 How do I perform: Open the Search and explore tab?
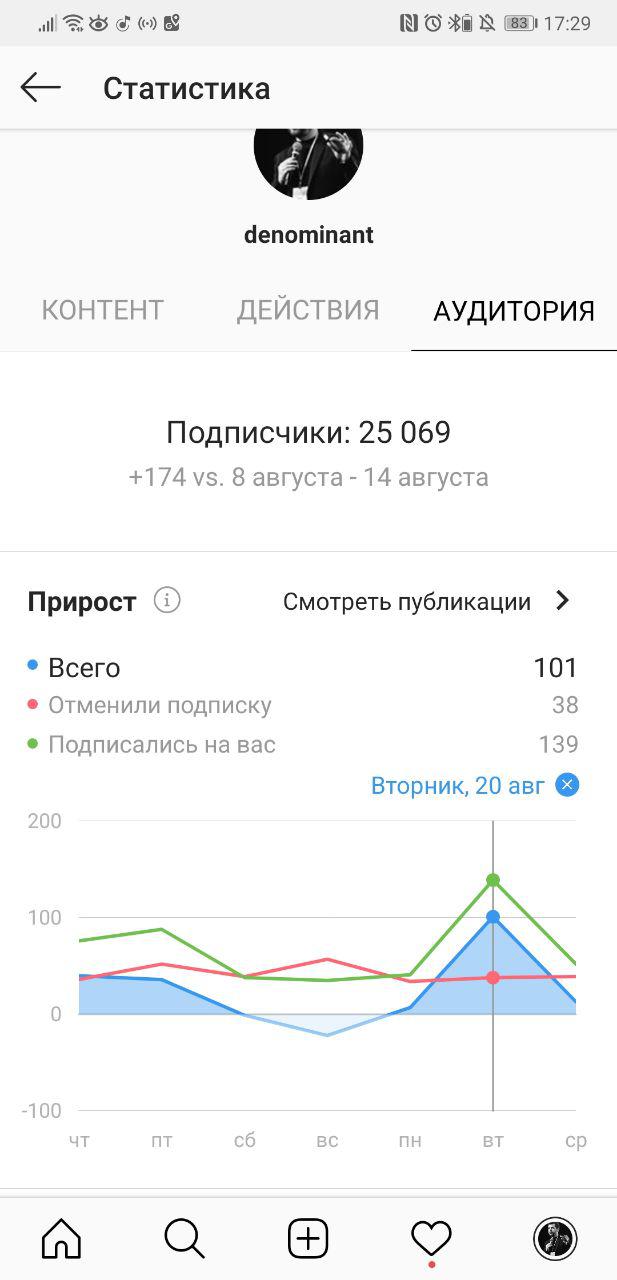[x=185, y=1239]
